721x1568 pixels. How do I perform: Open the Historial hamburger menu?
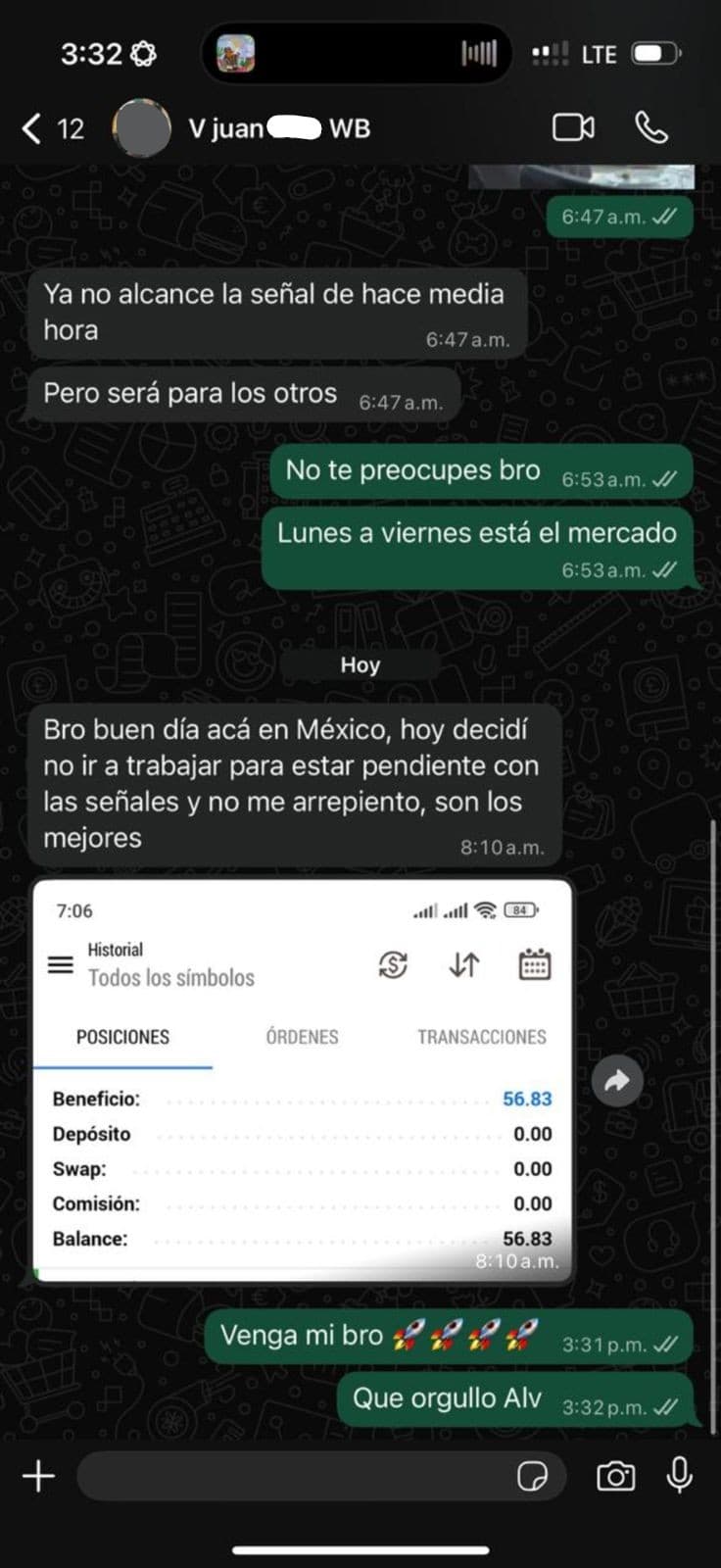[x=61, y=964]
